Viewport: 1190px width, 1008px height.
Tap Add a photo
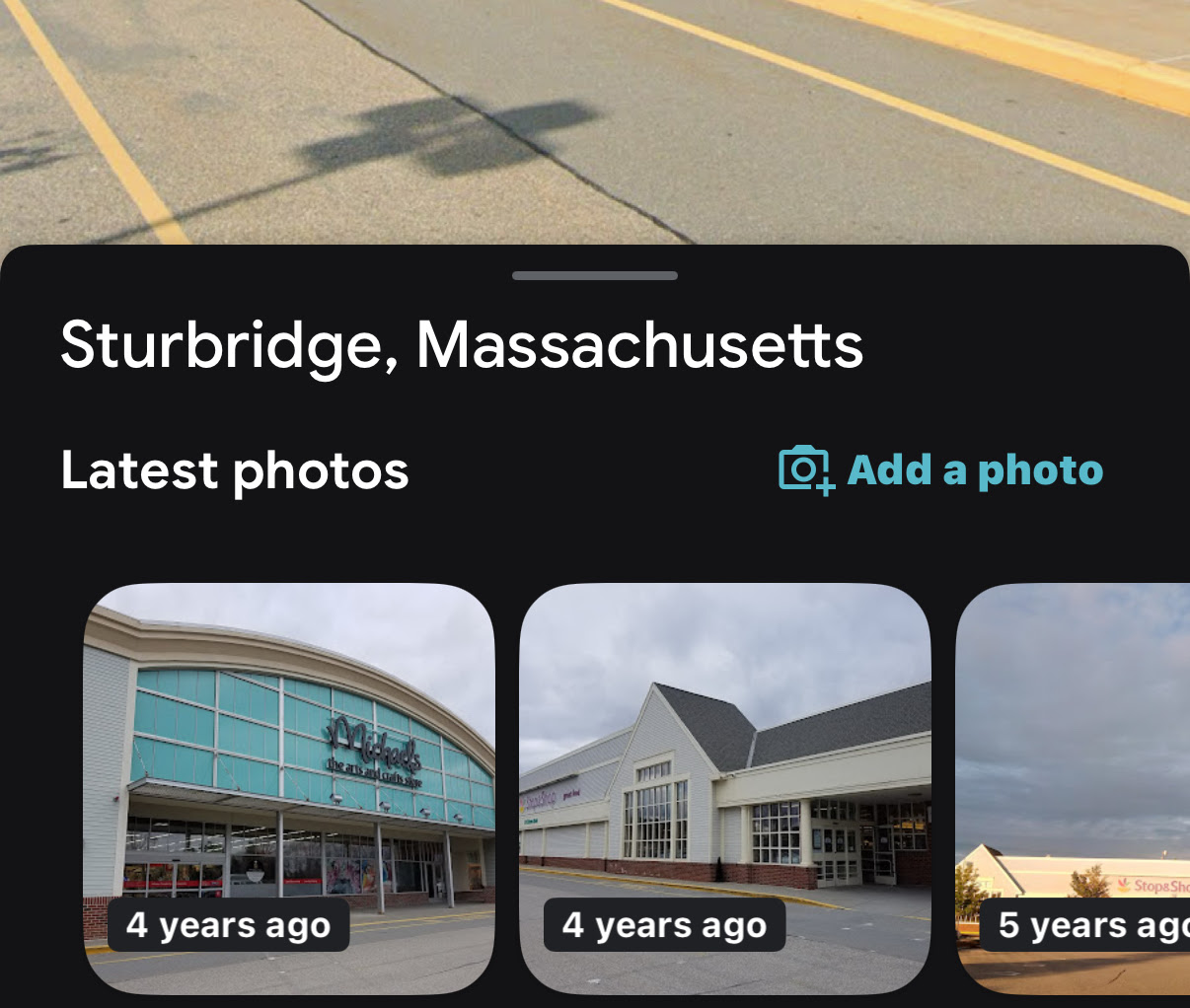pyautogui.click(x=940, y=470)
